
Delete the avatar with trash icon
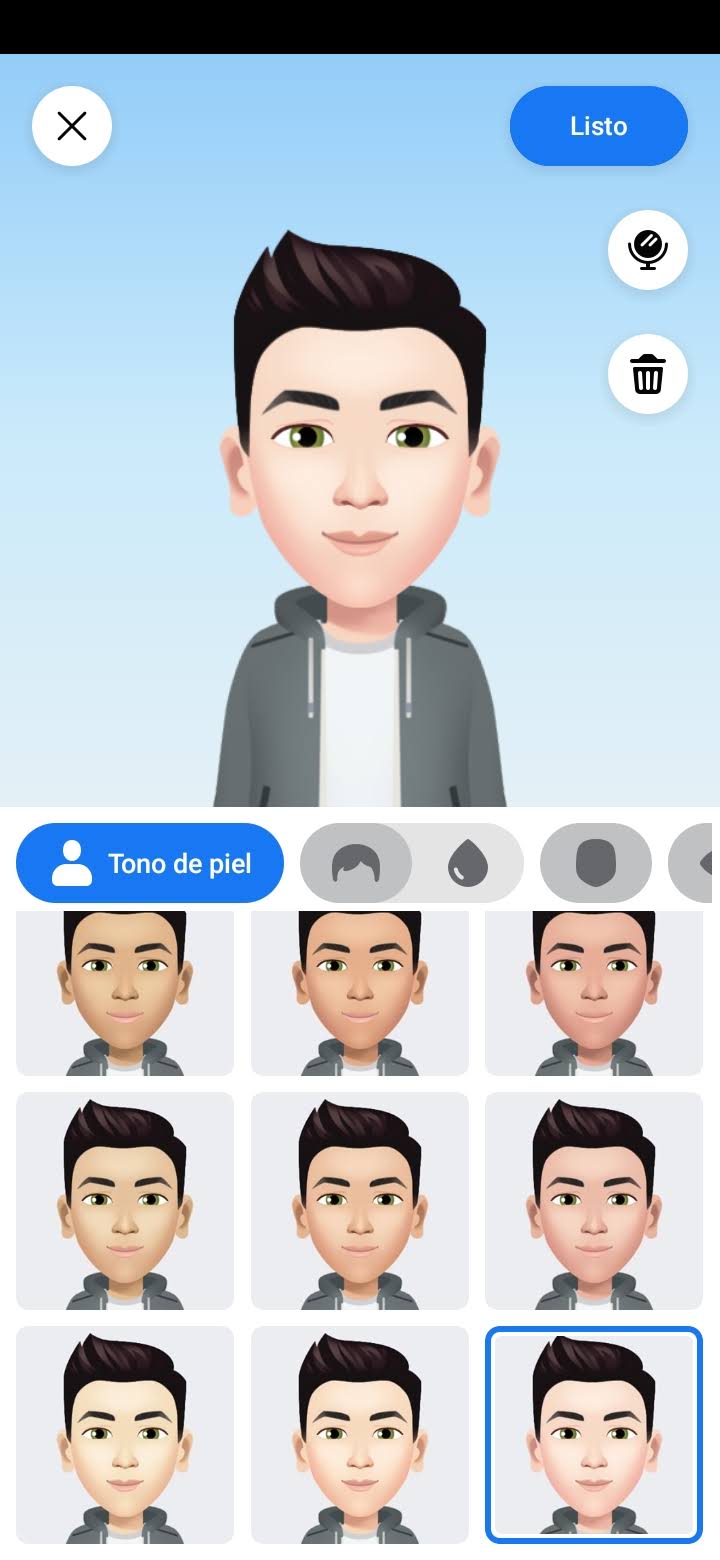(x=648, y=374)
